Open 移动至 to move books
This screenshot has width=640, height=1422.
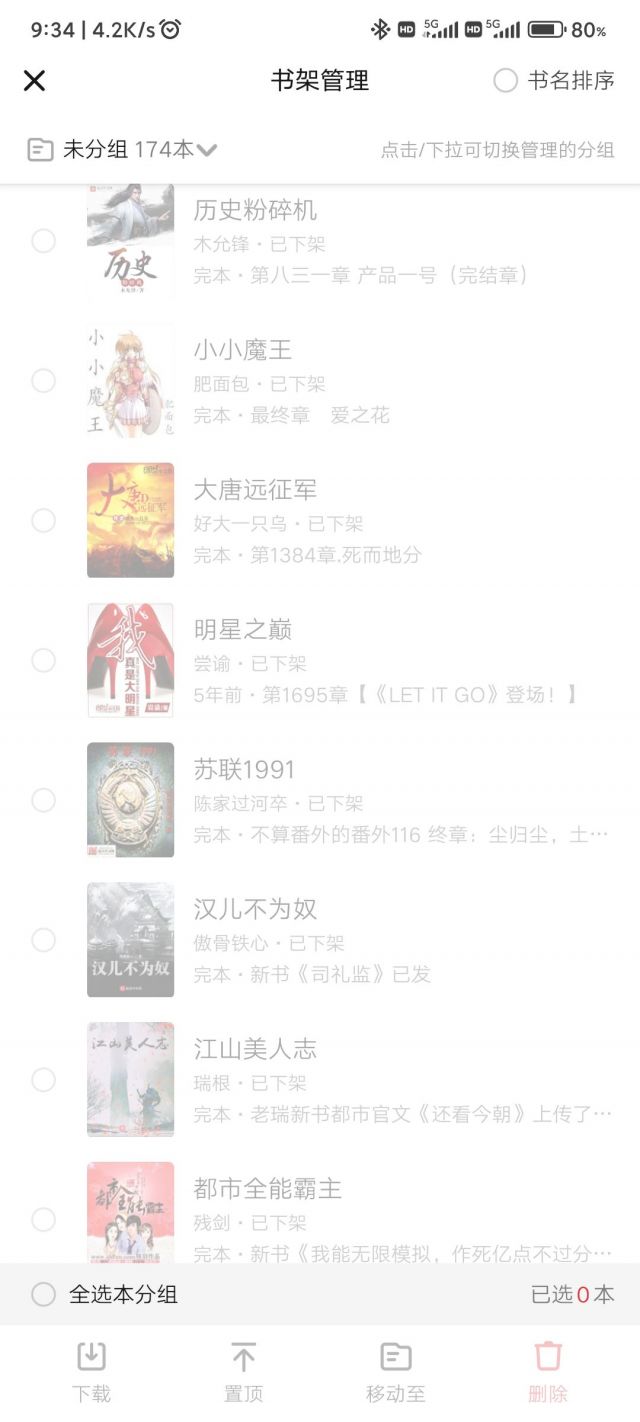pos(396,1371)
